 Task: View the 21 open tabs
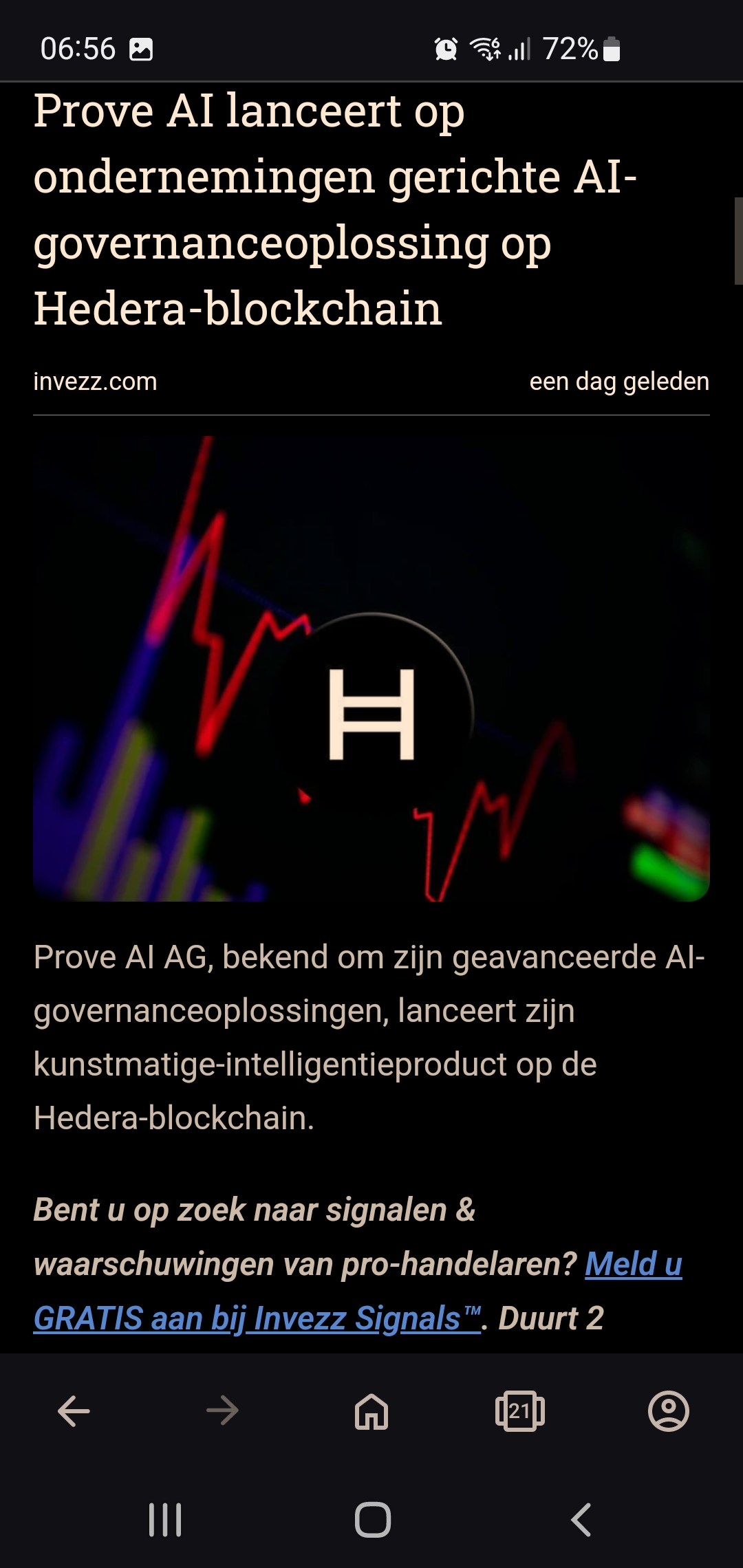click(x=520, y=1412)
